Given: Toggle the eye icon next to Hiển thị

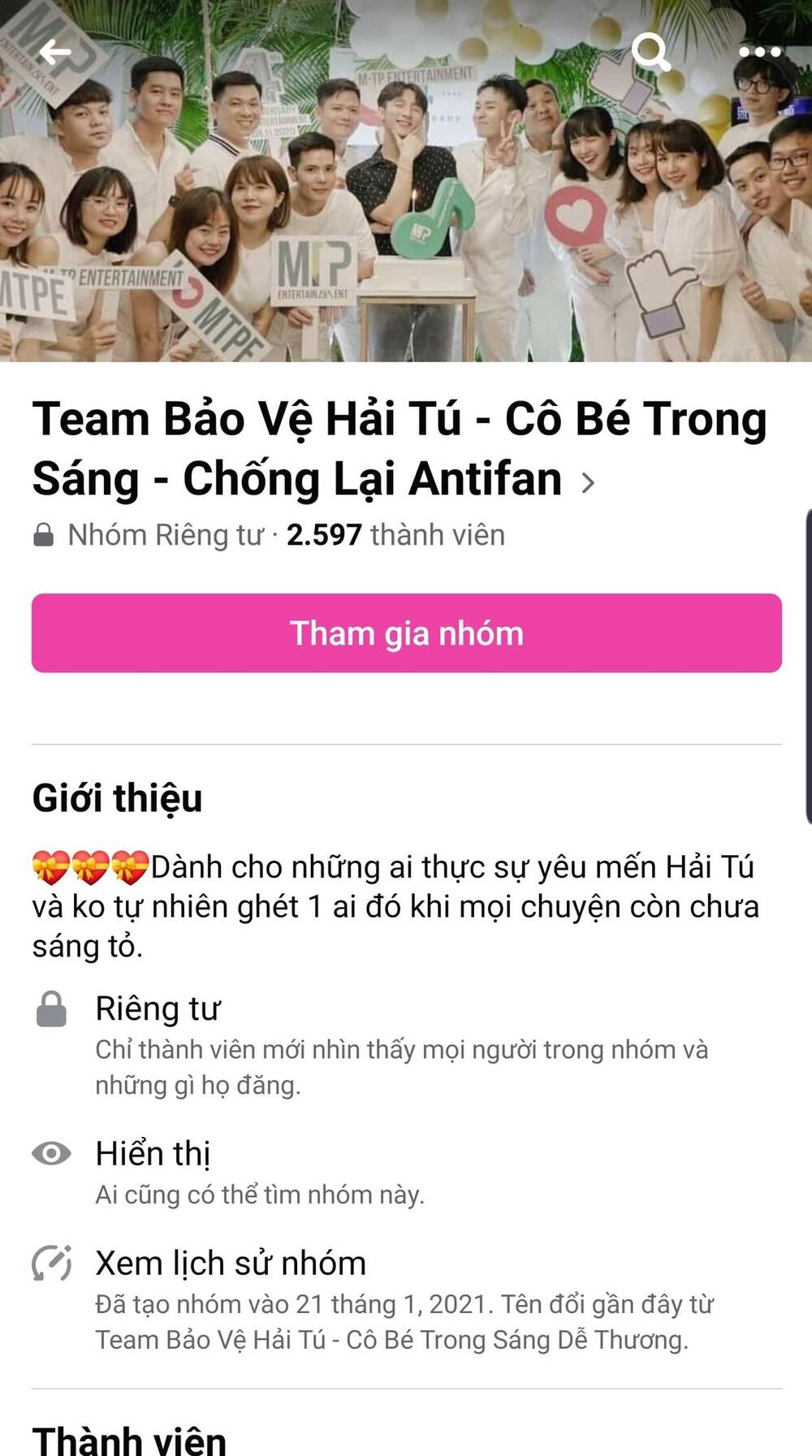Looking at the screenshot, I should click(x=50, y=1152).
